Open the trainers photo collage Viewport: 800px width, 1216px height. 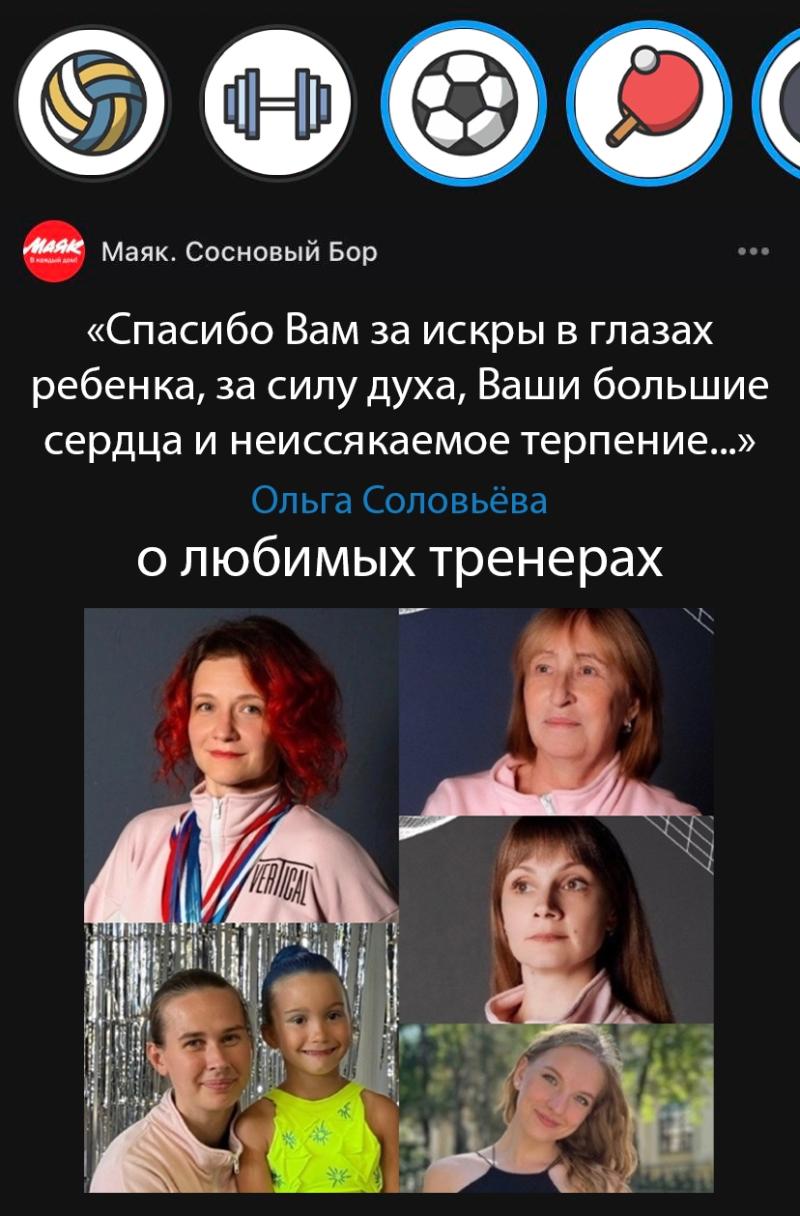398,900
